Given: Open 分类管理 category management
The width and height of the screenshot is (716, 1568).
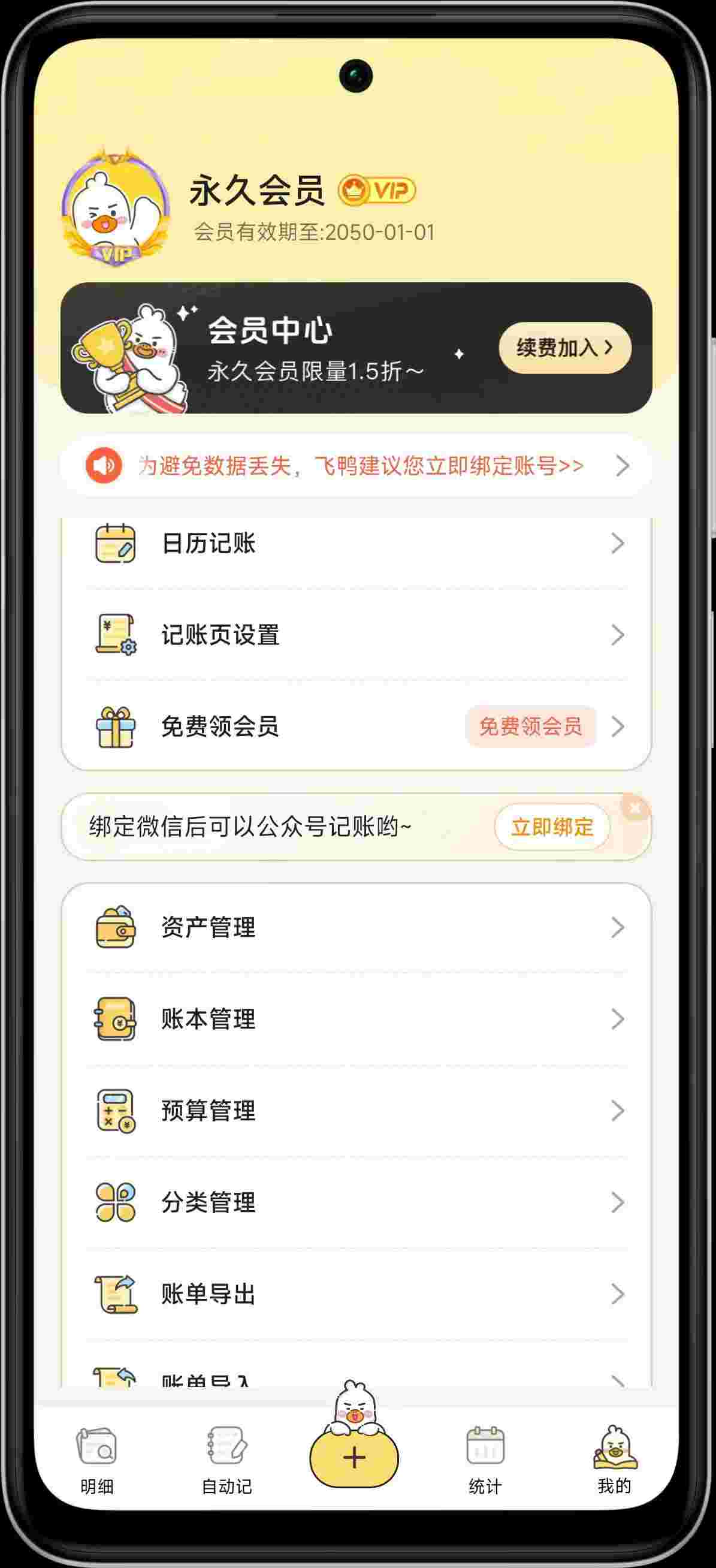Looking at the screenshot, I should (356, 1202).
